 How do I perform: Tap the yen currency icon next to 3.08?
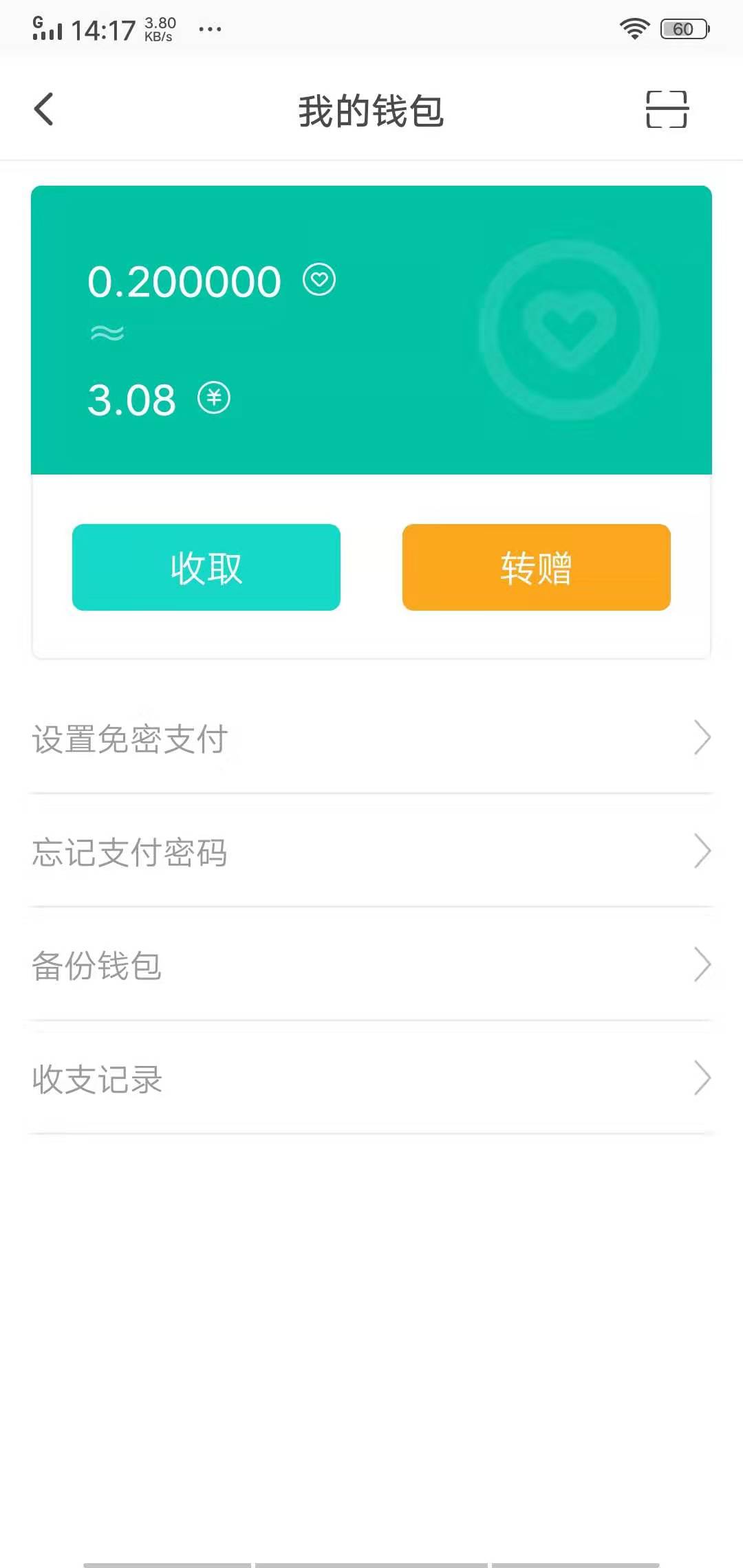tap(213, 398)
